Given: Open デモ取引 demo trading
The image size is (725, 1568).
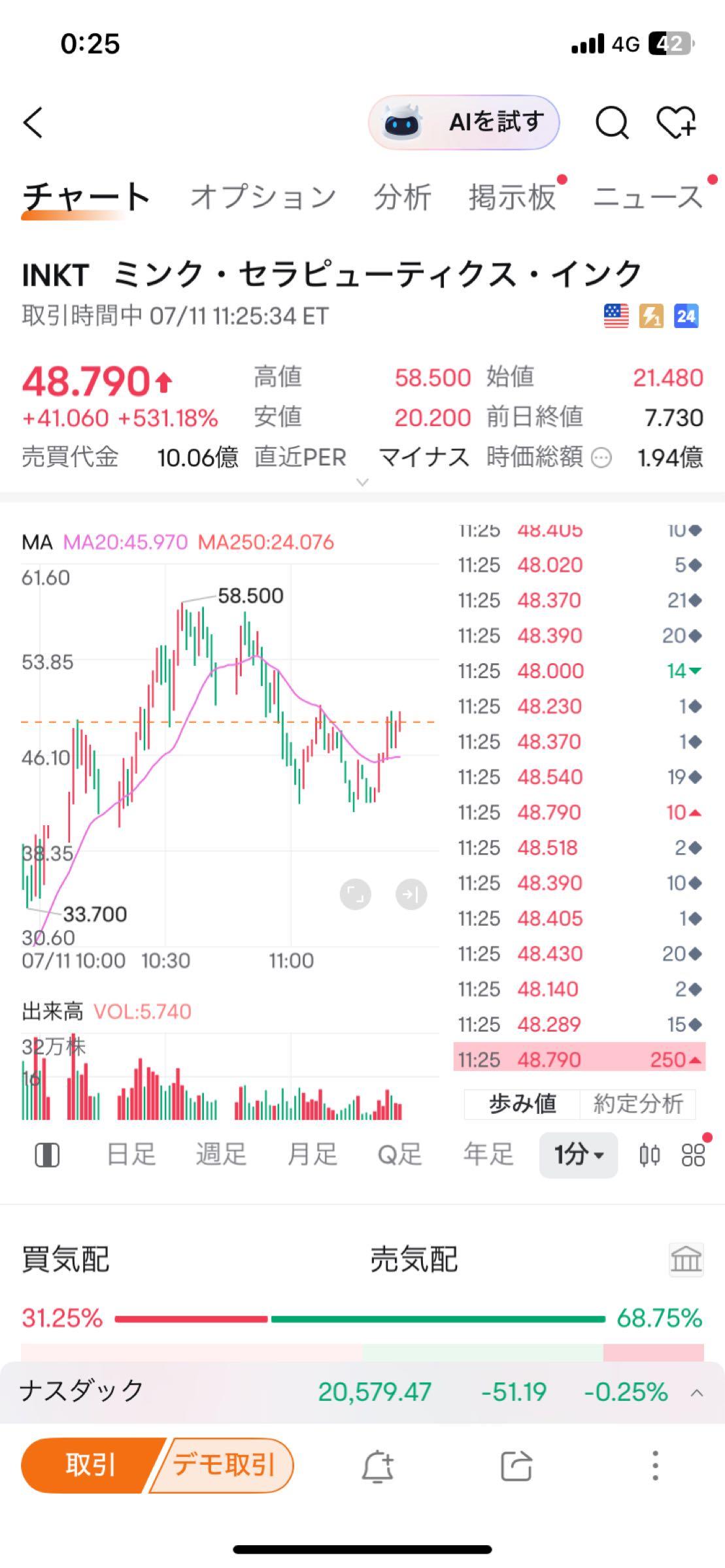Looking at the screenshot, I should pos(227,1465).
